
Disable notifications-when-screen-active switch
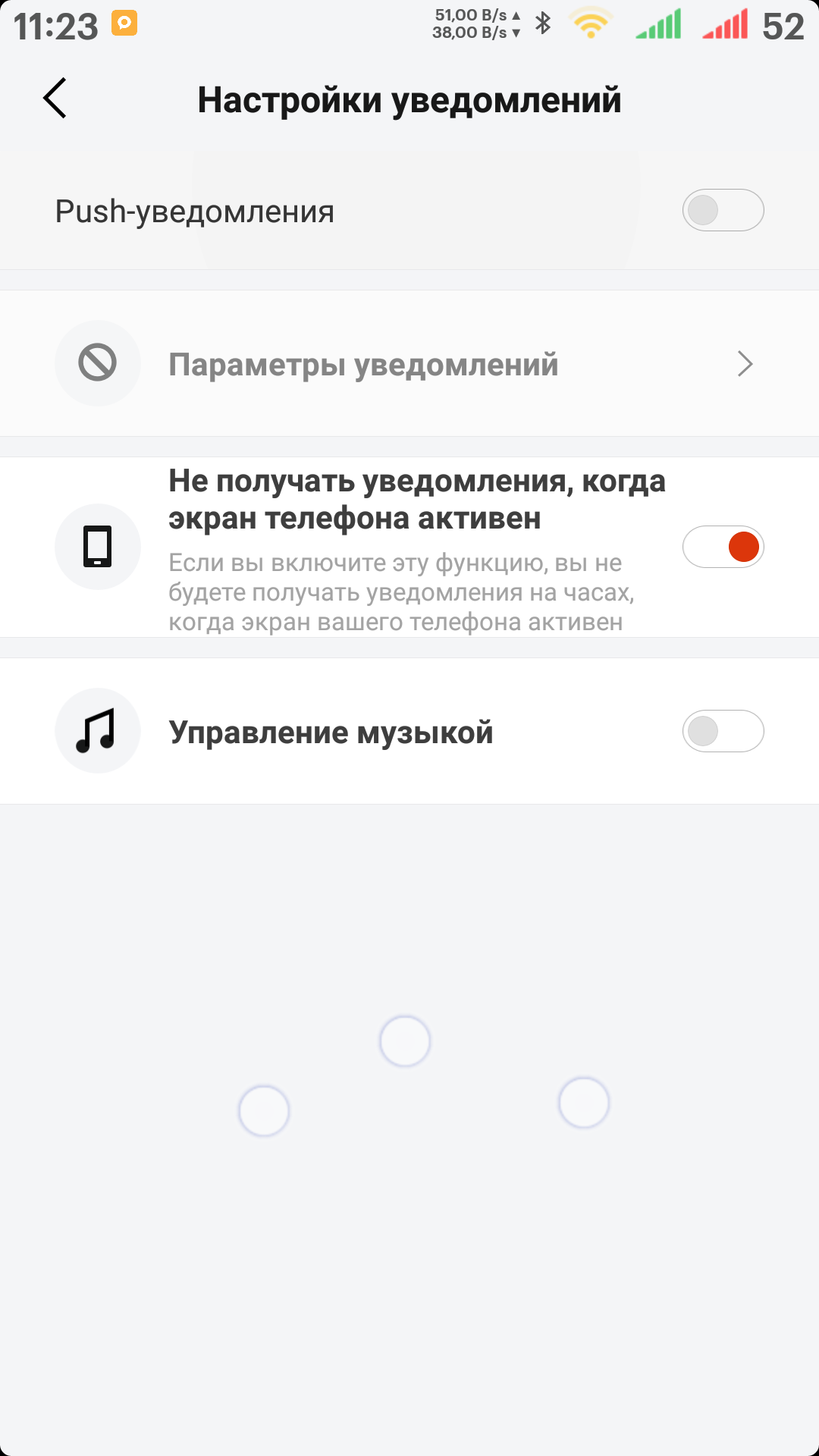tap(723, 547)
